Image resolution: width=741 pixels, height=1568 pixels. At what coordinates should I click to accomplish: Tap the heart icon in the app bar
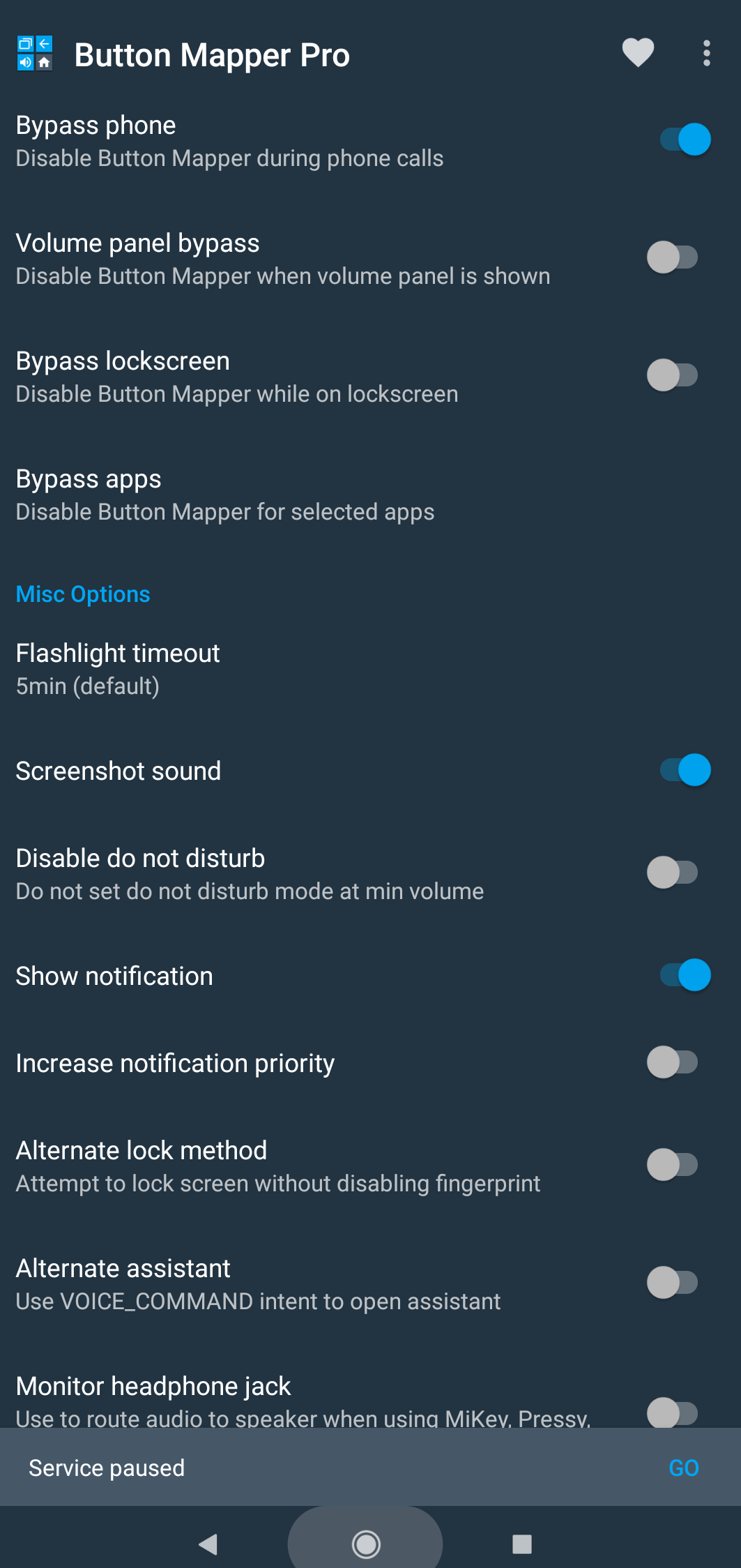click(x=638, y=53)
